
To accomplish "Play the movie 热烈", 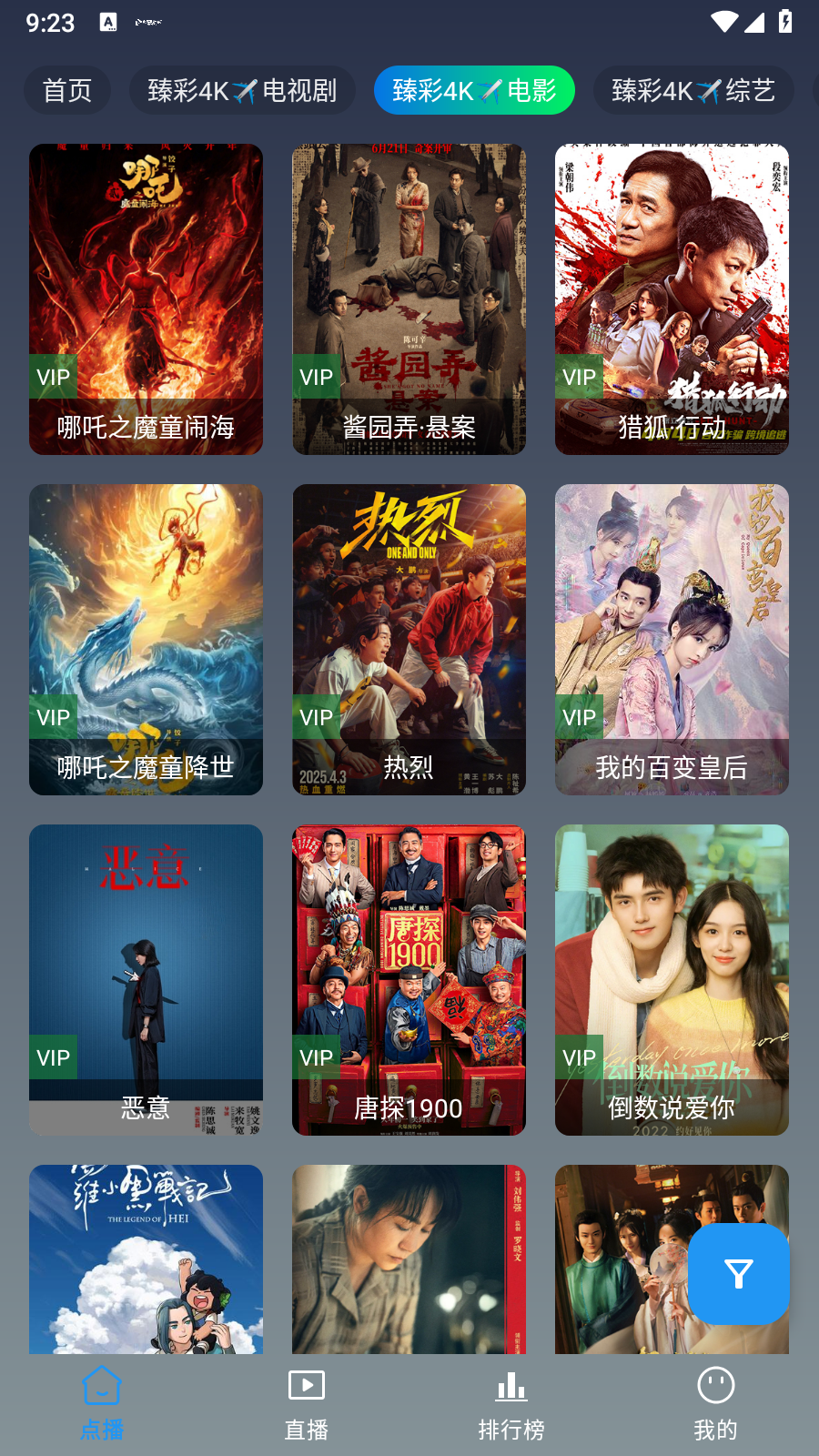I will pos(409,639).
